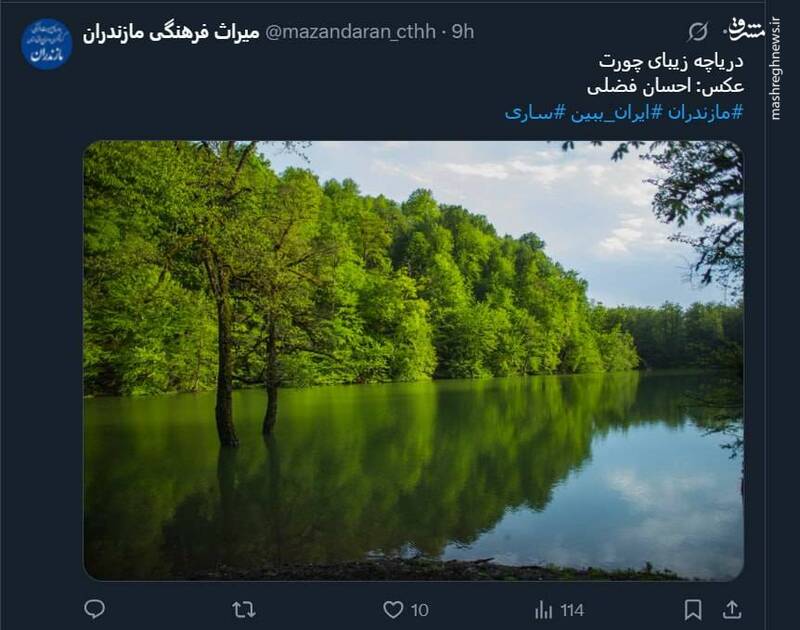Reply to this post
This screenshot has width=800, height=630.
click(x=95, y=609)
